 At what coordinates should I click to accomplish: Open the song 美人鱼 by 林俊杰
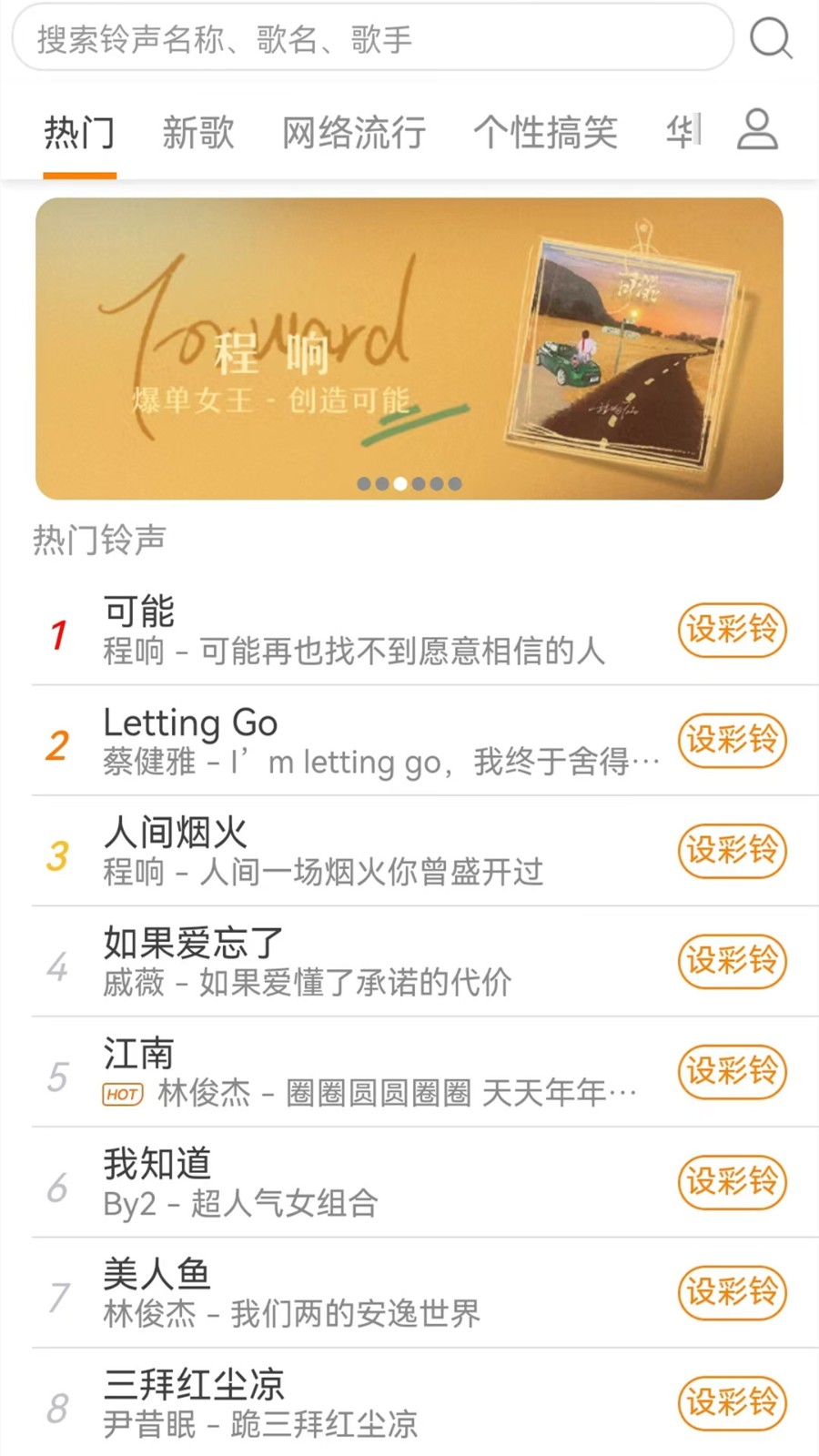coord(273,1292)
